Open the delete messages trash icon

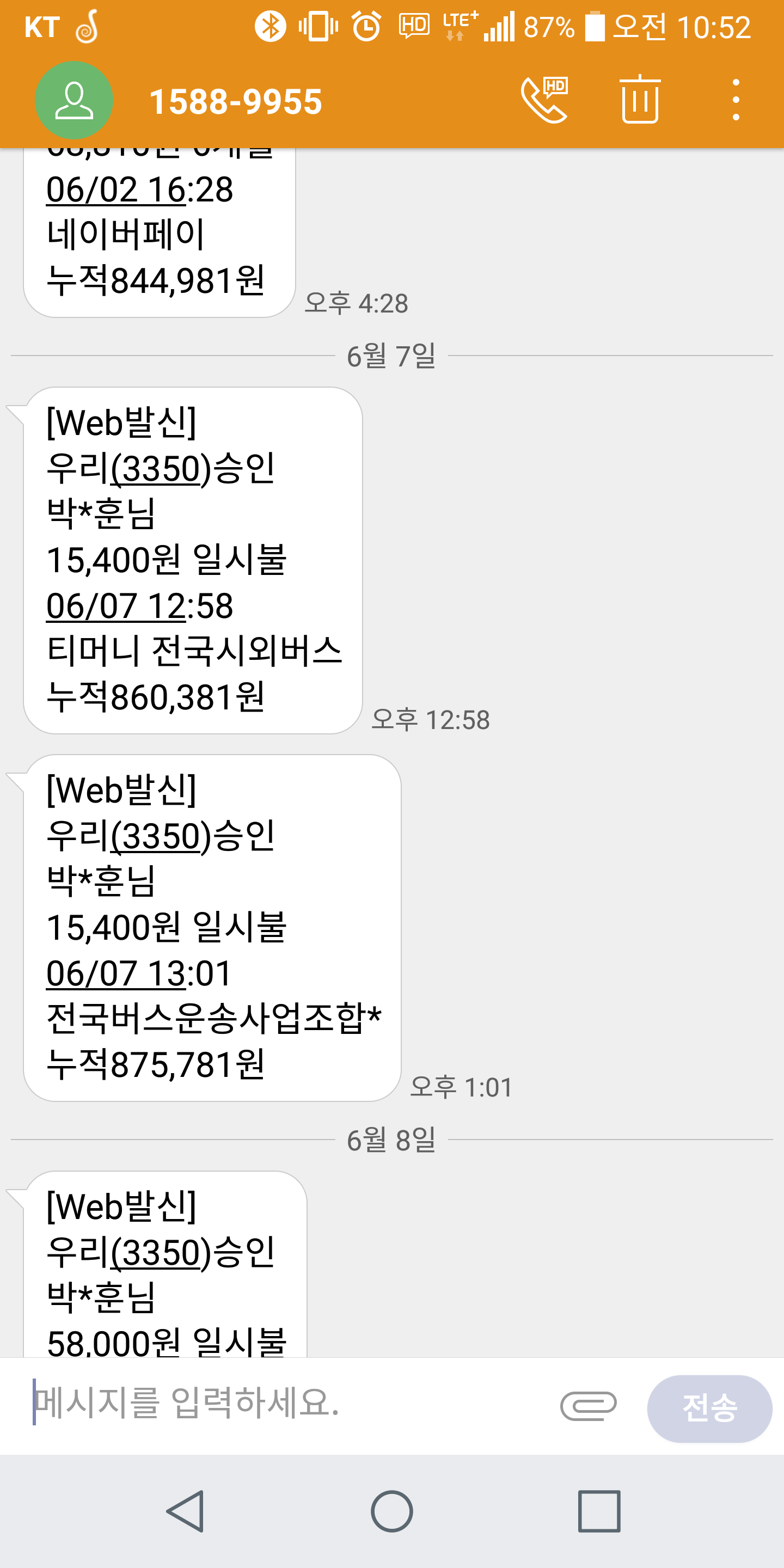pos(640,100)
